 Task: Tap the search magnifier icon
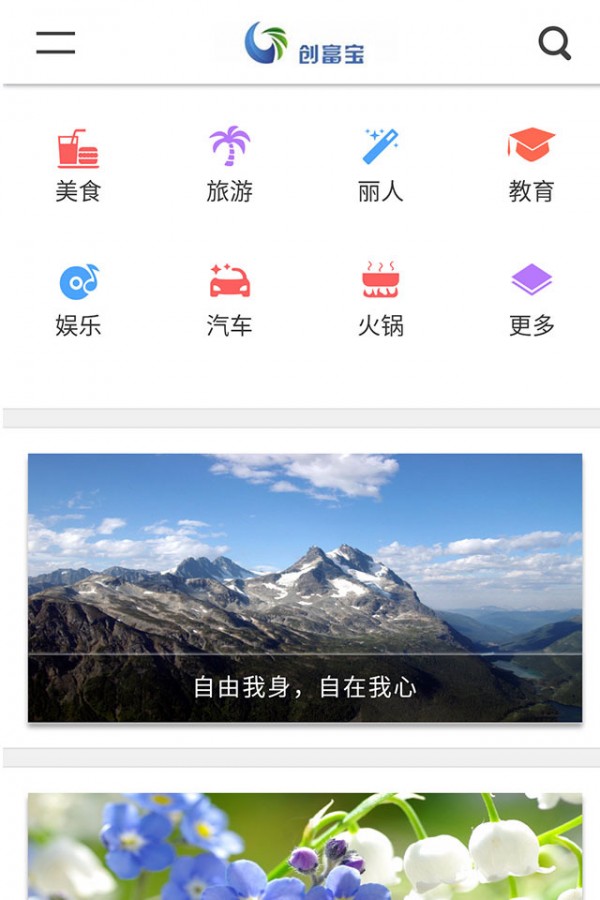tap(554, 43)
